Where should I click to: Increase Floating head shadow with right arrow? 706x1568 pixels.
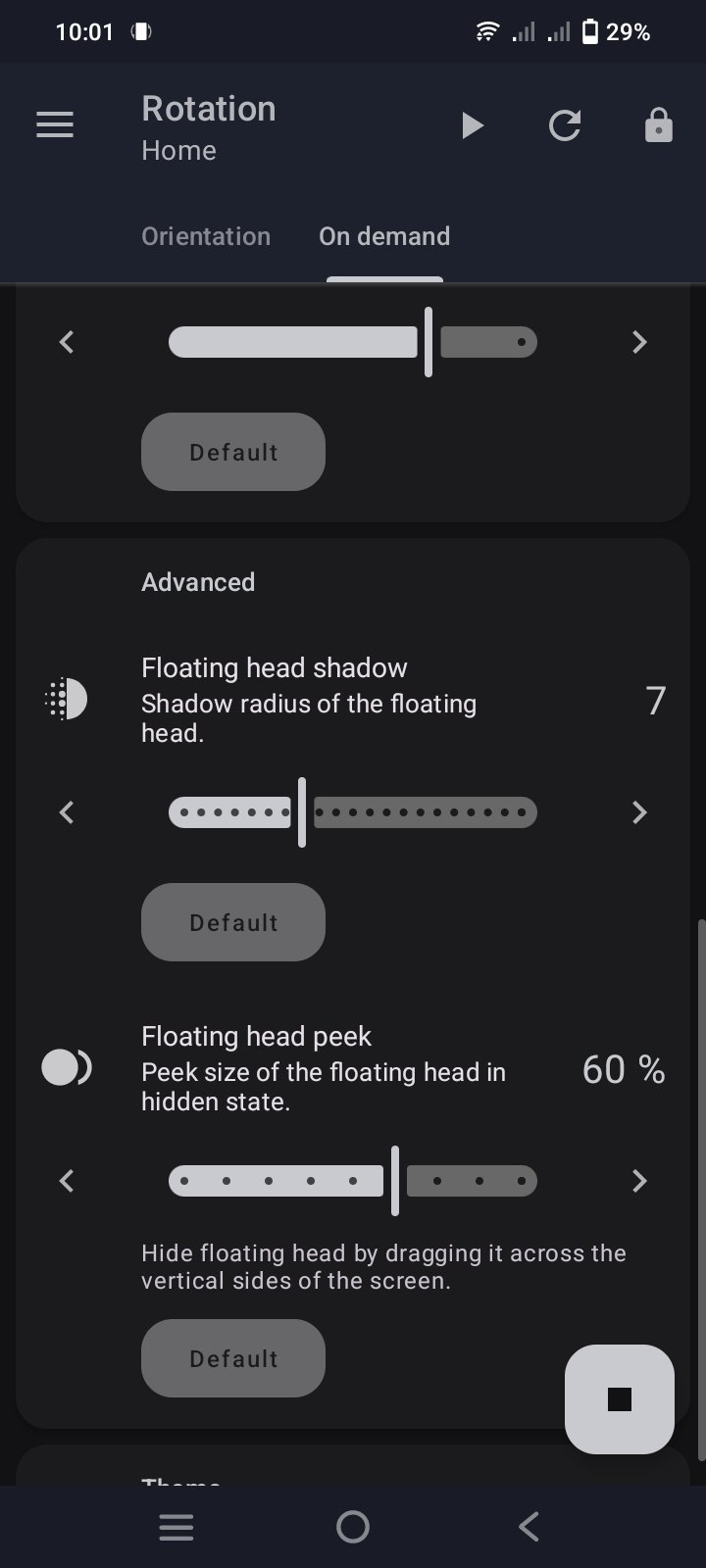click(639, 812)
